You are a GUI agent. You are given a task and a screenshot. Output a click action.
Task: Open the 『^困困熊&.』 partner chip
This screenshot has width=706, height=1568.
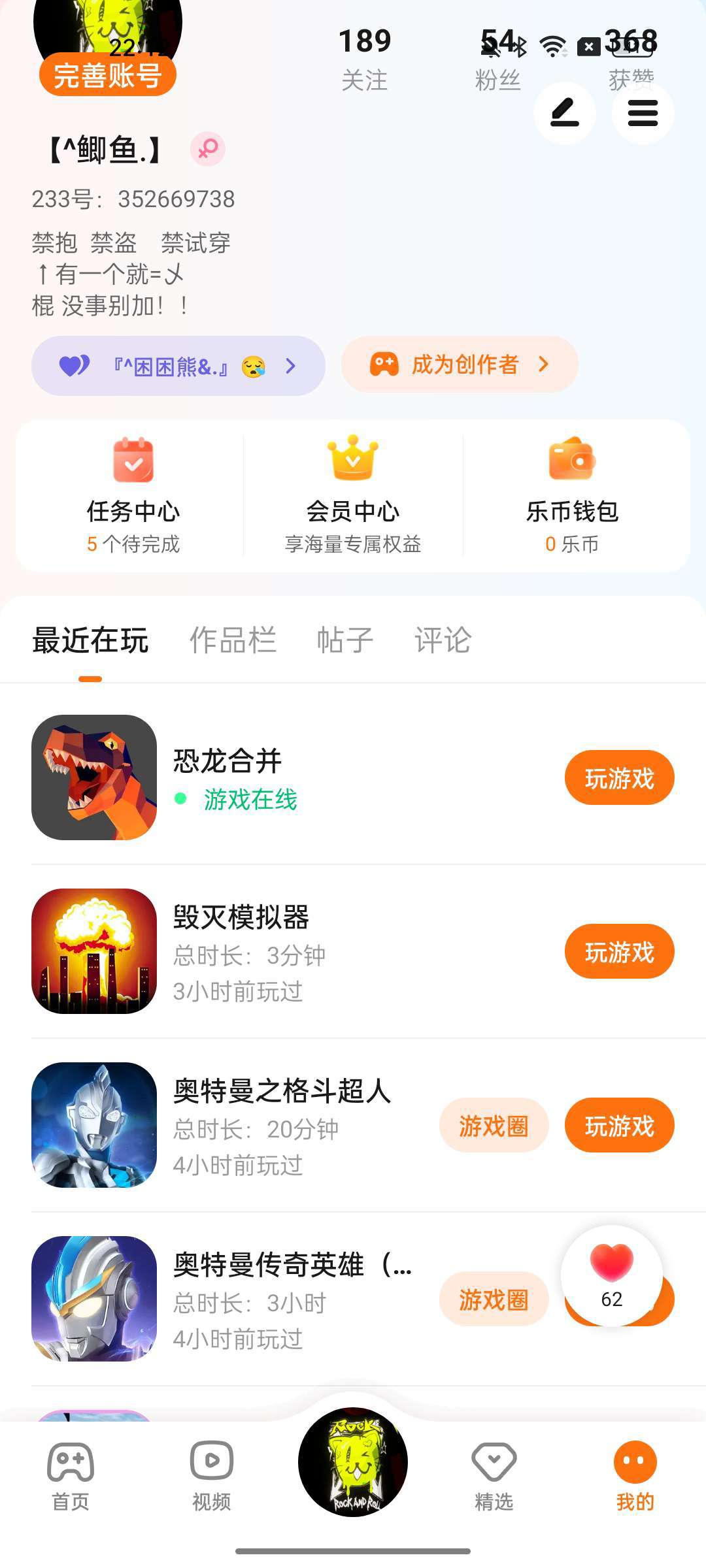tap(178, 366)
